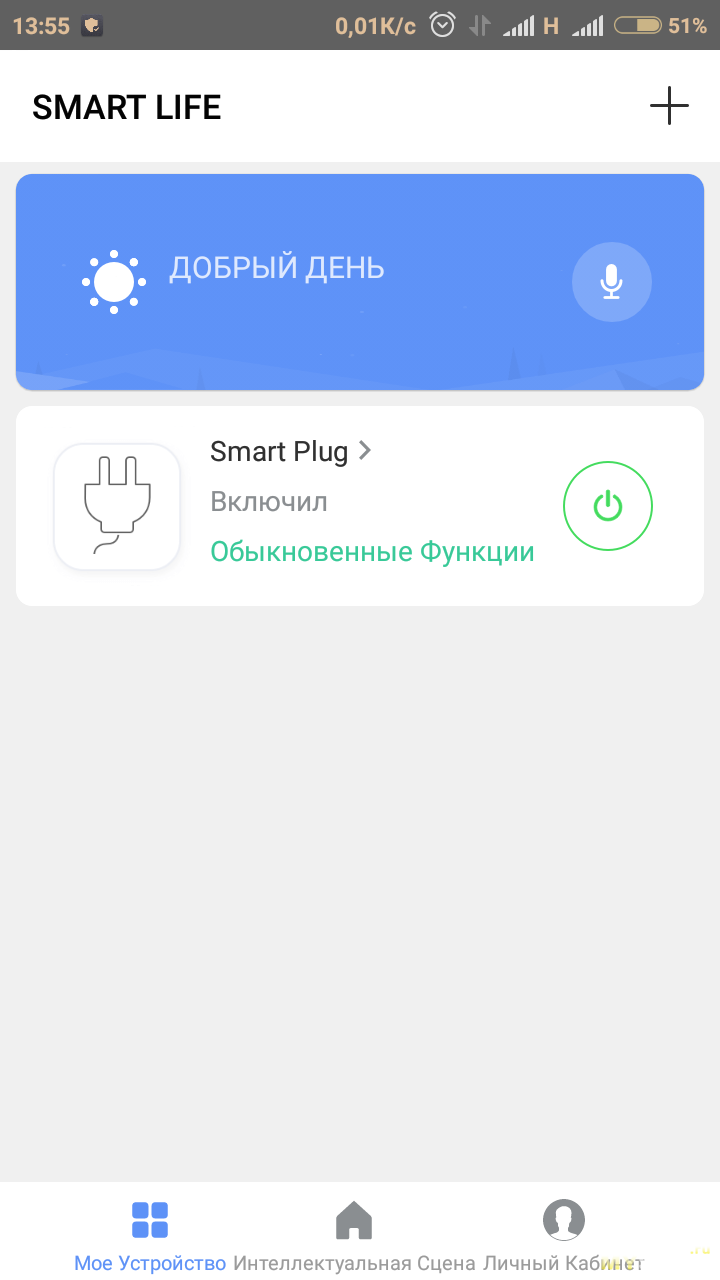
Task: Open Личный Кабинет tab
Action: coord(563,1236)
